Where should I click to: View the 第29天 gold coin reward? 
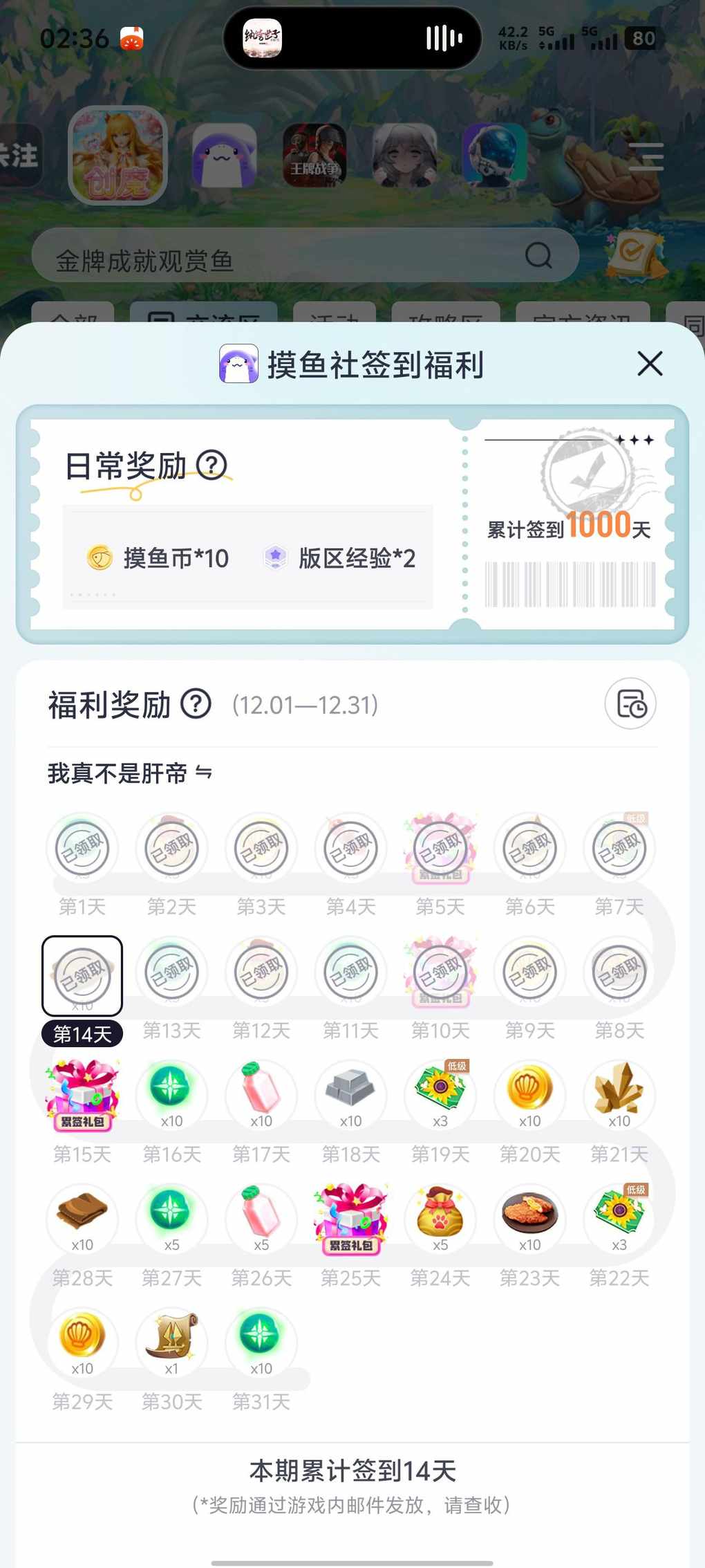pos(82,1343)
